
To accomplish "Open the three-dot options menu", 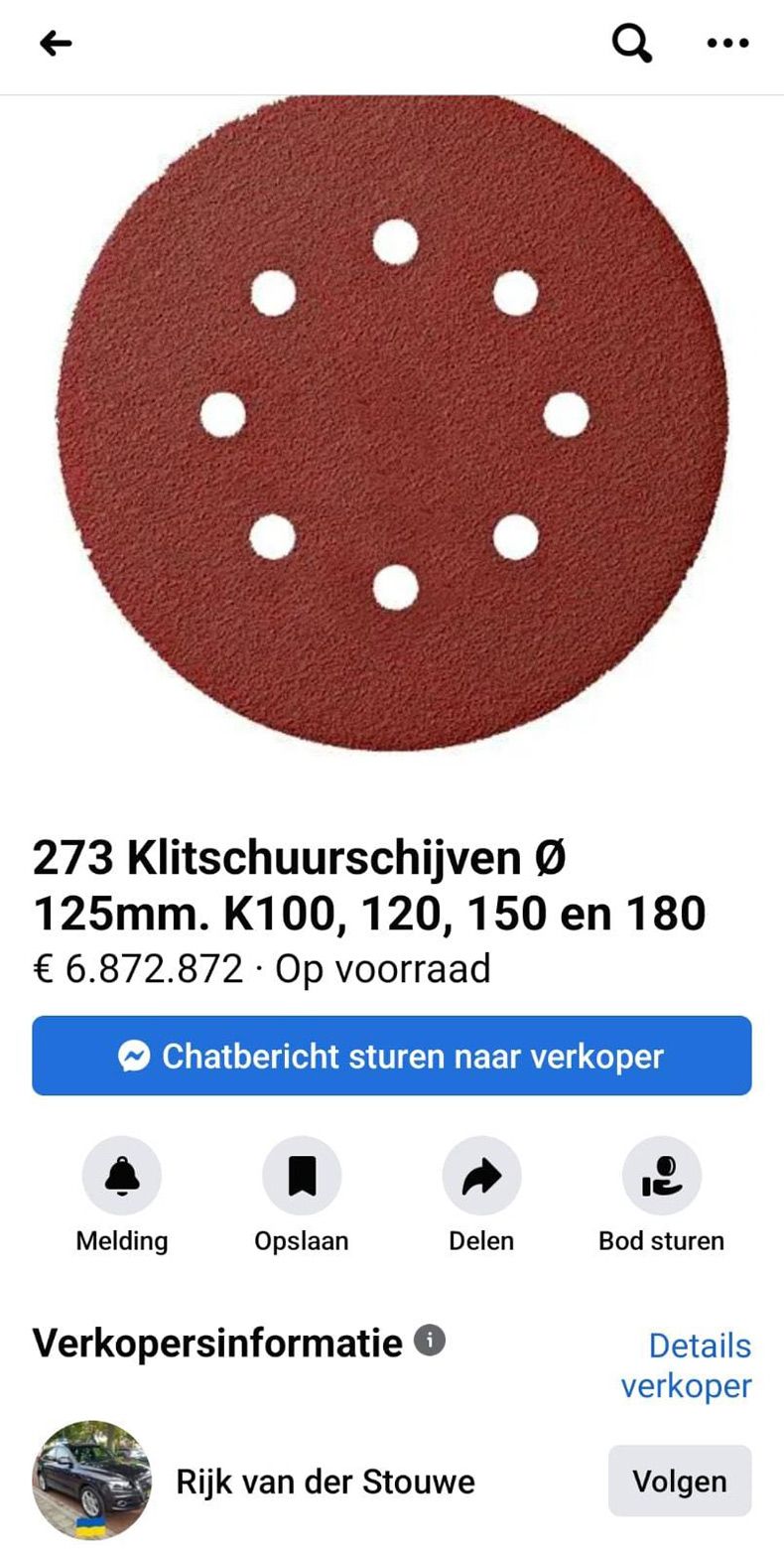I will pyautogui.click(x=727, y=44).
